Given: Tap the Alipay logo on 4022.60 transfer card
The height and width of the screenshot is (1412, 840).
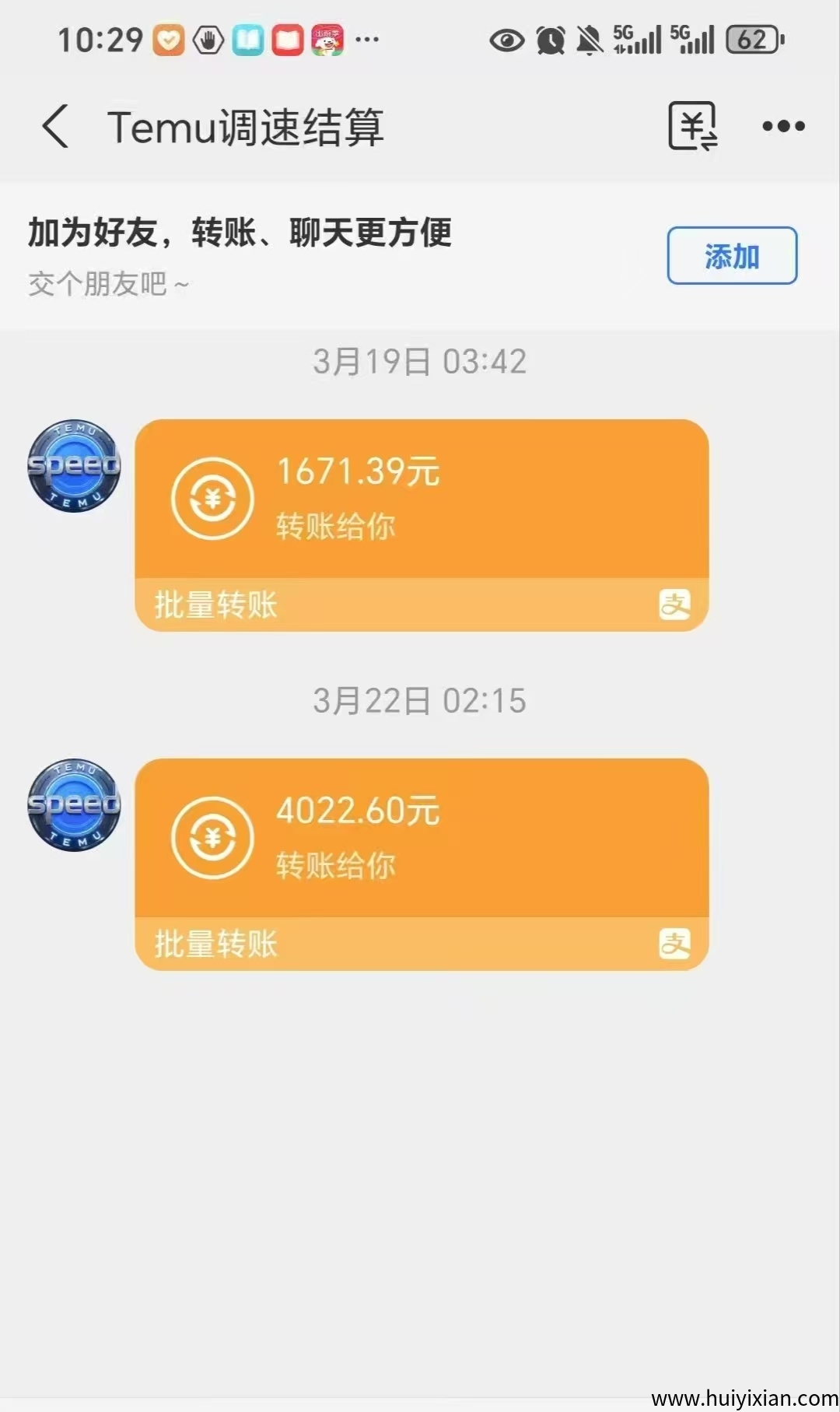Looking at the screenshot, I should click(x=676, y=942).
